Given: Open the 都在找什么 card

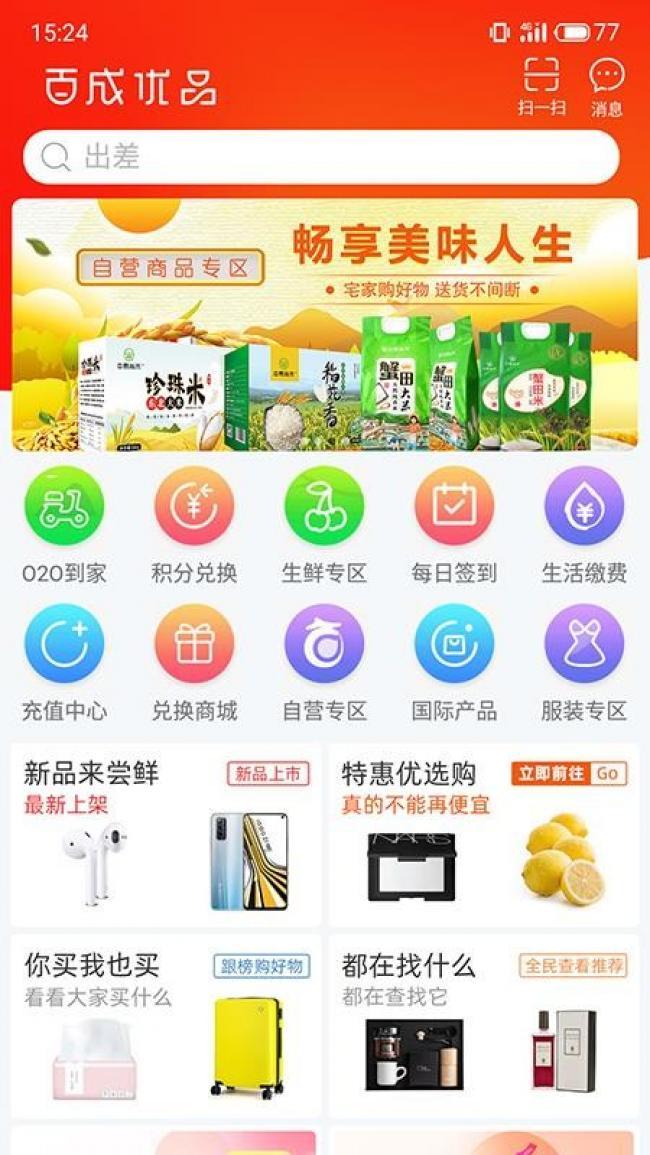Looking at the screenshot, I should (484, 1026).
